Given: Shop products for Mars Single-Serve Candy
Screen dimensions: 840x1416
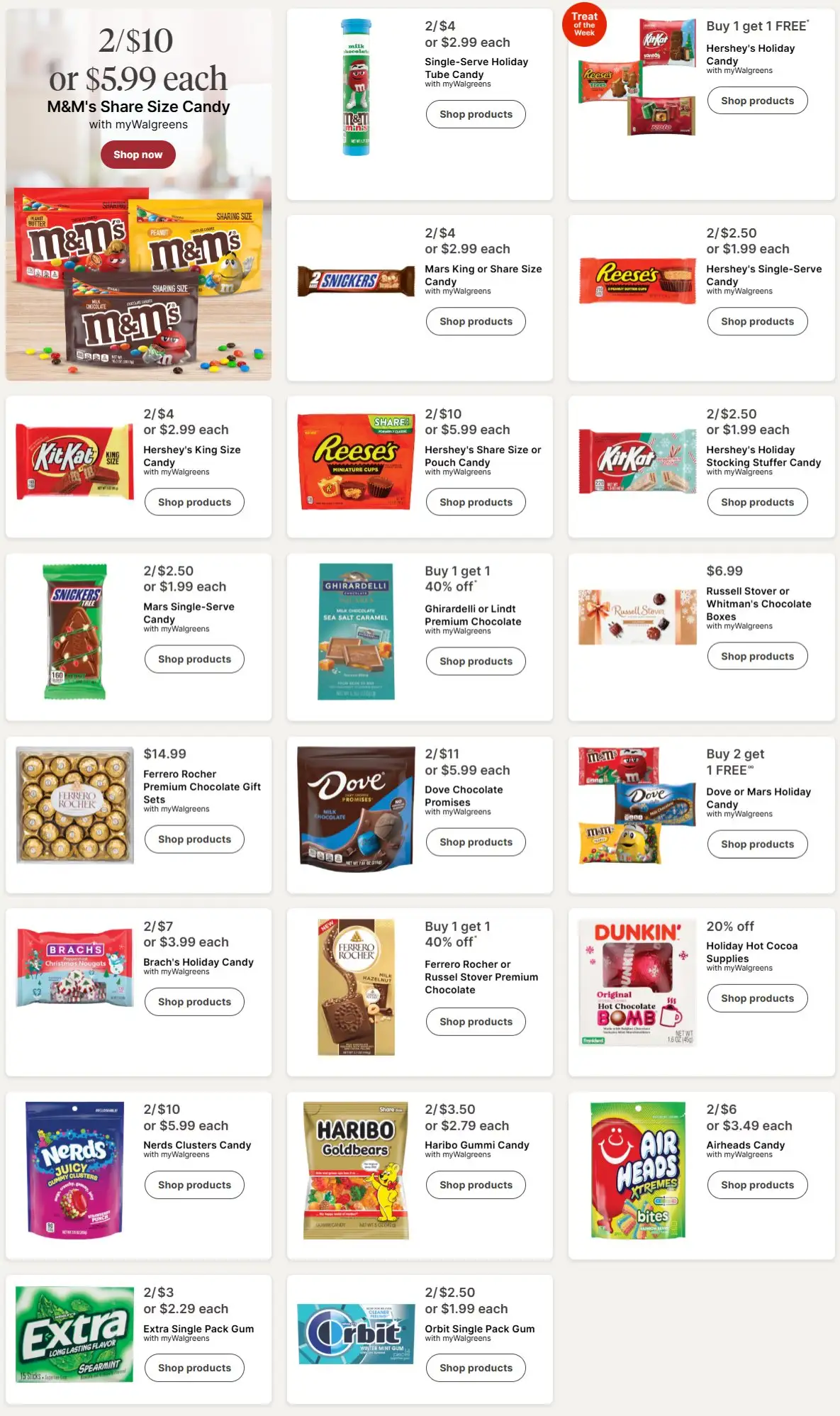Looking at the screenshot, I should (194, 659).
